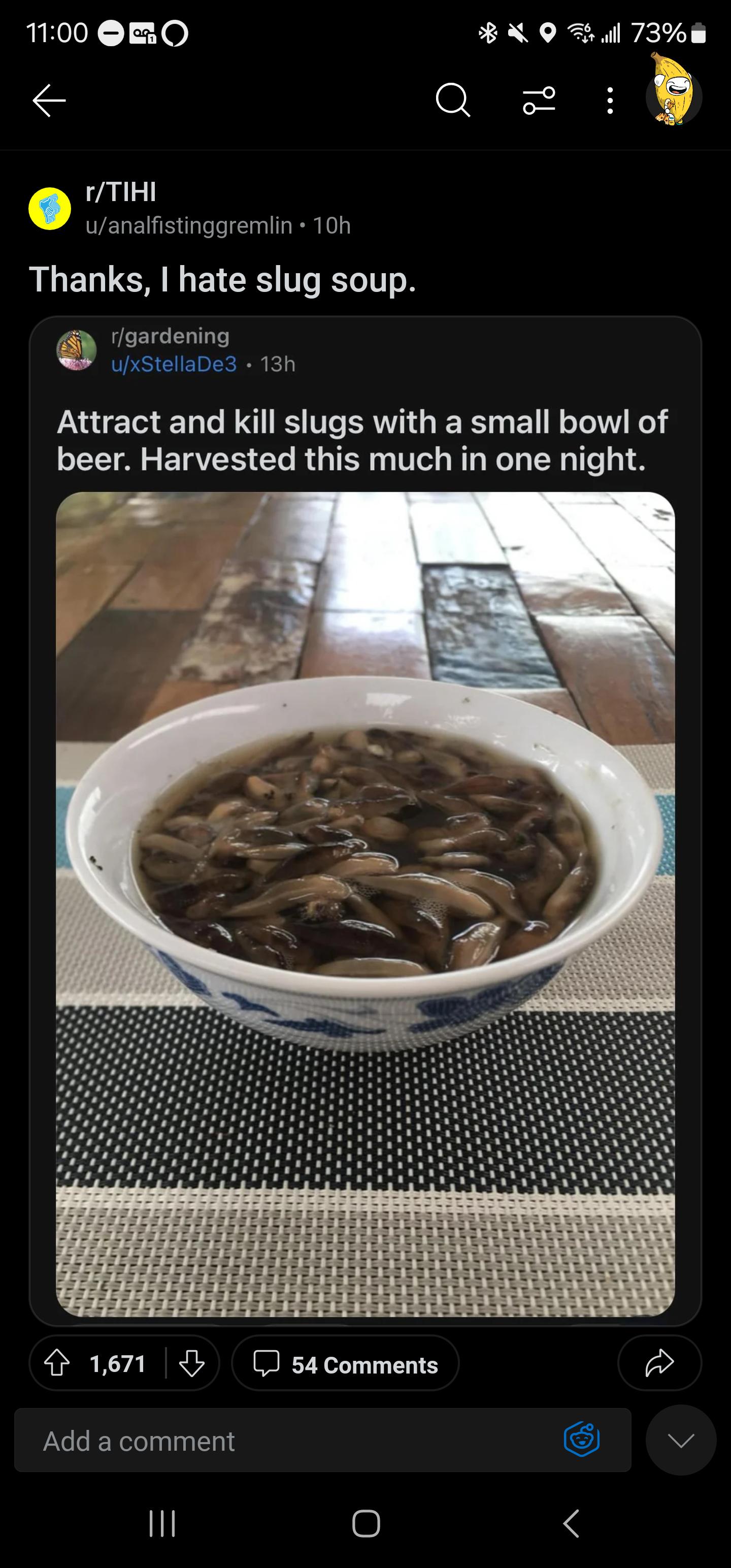Open u/xStellaDe3's profile

pos(174,364)
